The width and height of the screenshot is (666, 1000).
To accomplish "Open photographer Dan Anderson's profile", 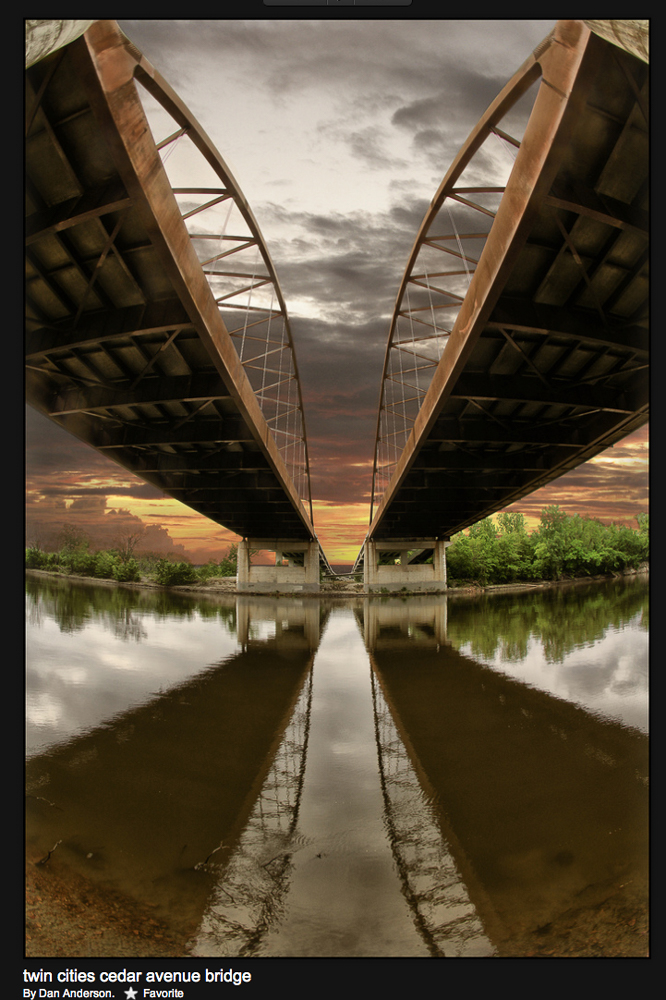I will tap(75, 993).
